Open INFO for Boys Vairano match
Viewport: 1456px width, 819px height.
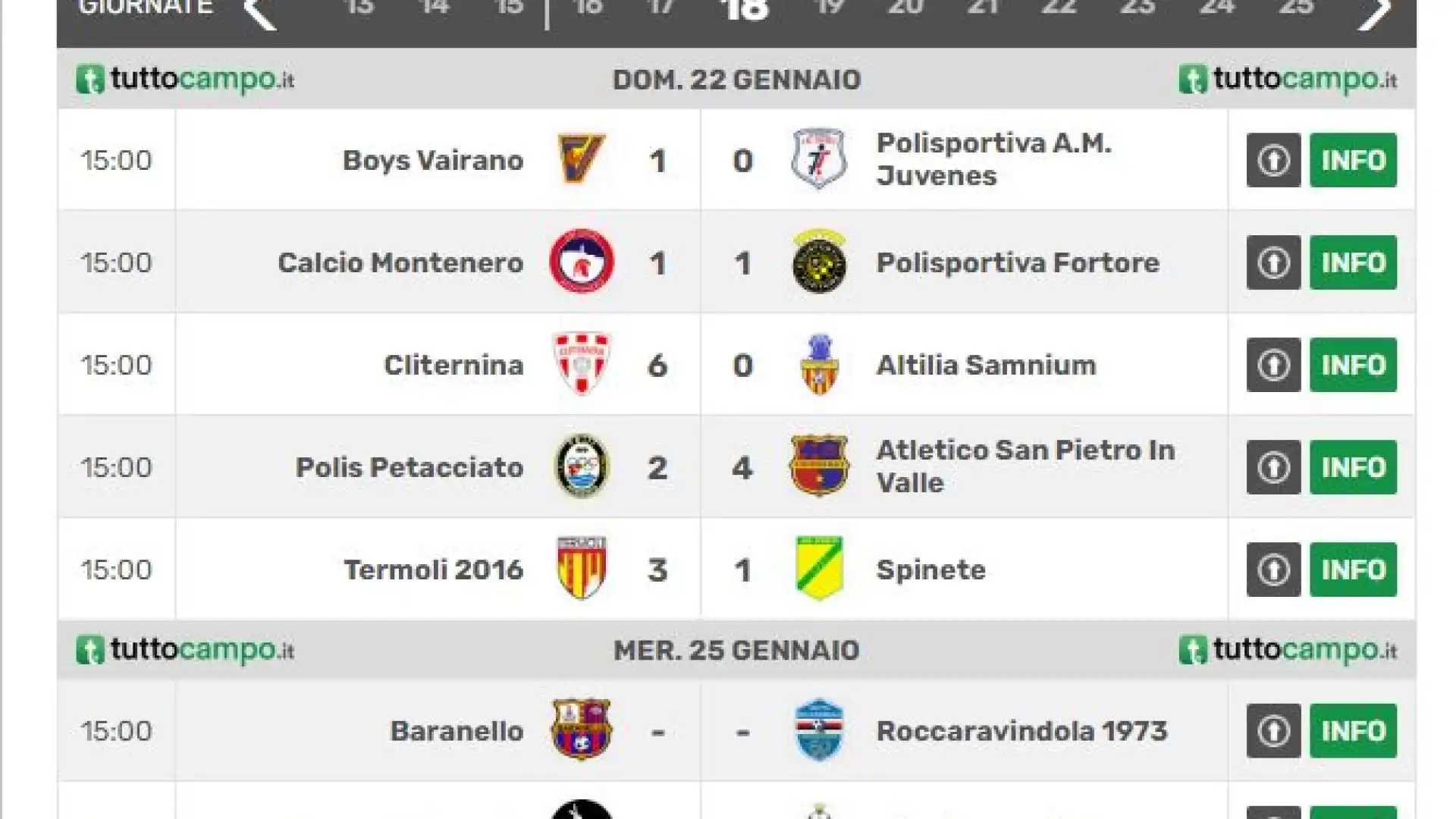(1353, 160)
